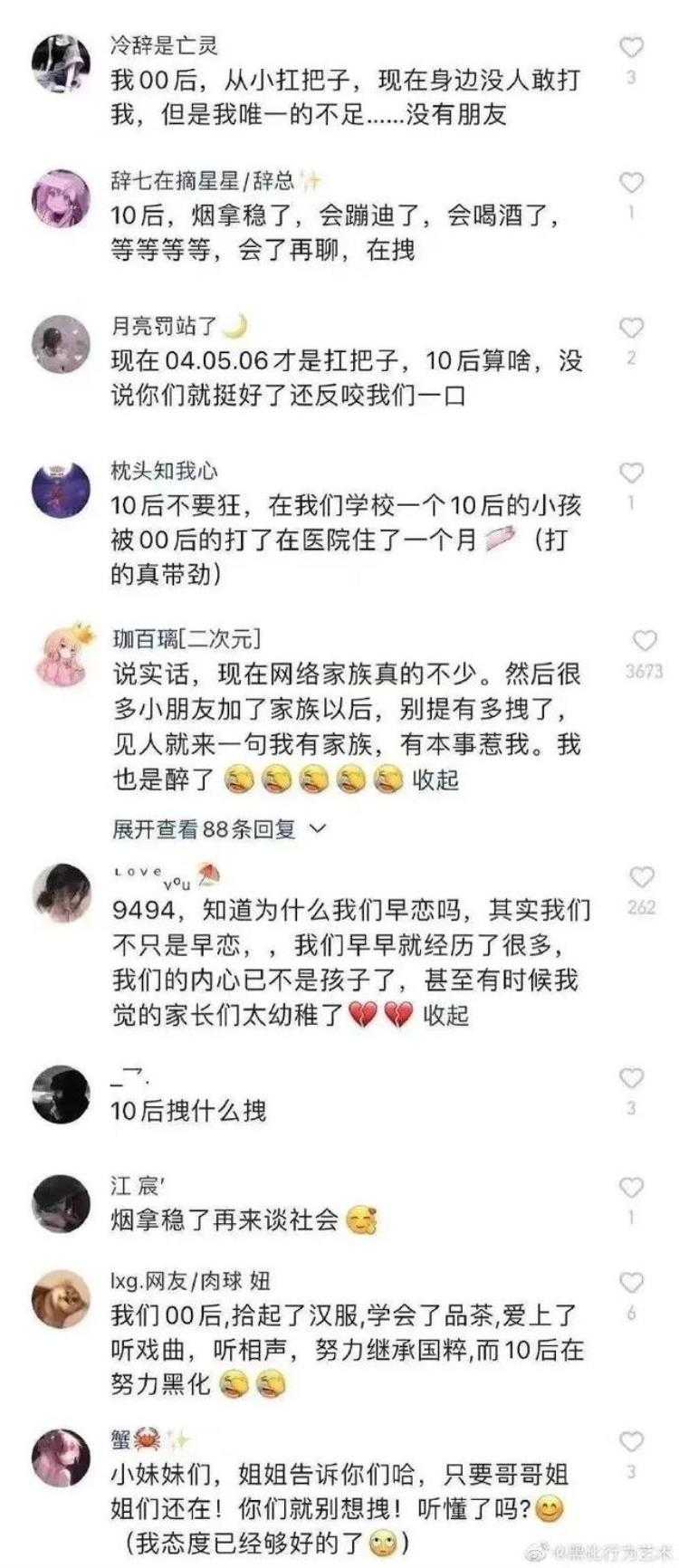Expand the 88 replies under 珈百璃's comment
679x1568 pixels.
(217, 827)
